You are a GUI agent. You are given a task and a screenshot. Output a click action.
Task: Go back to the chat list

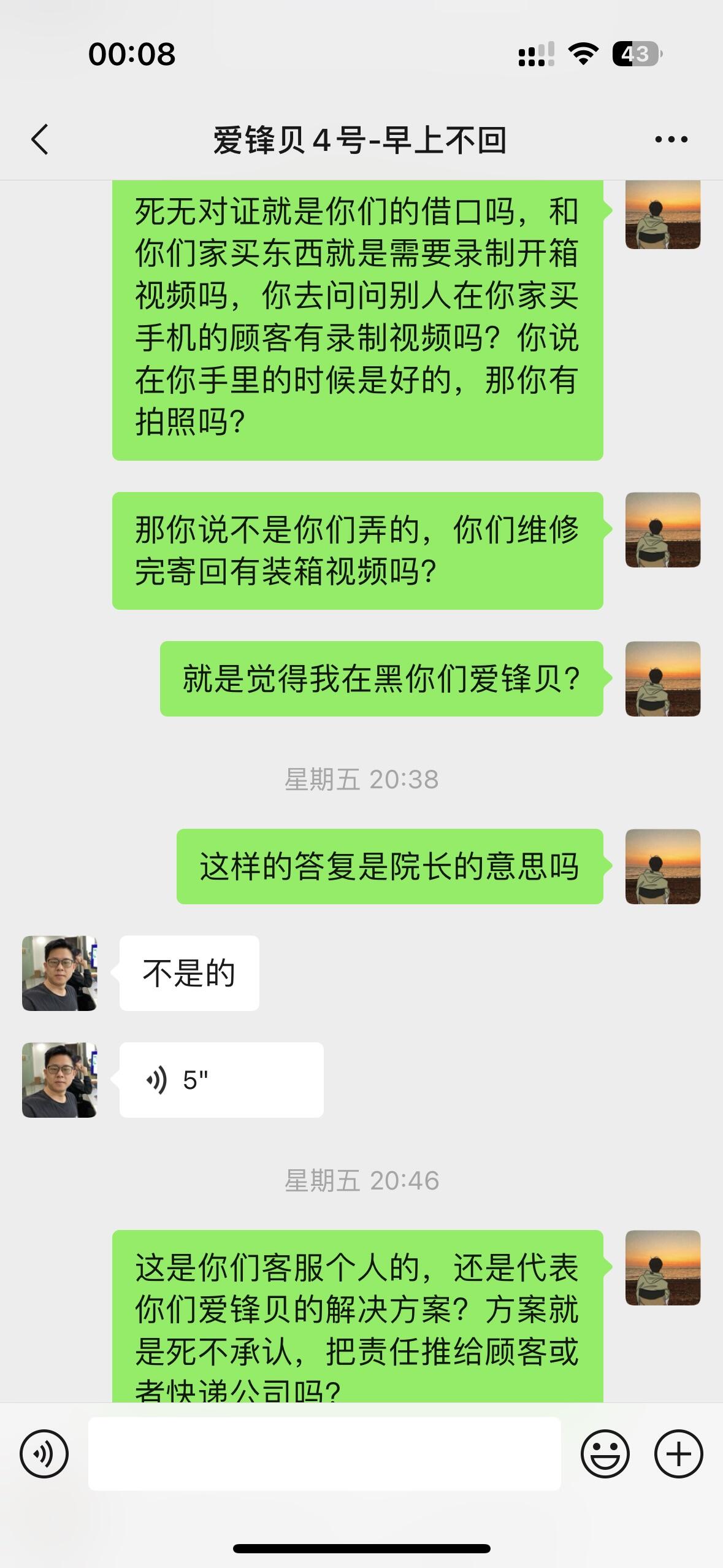pos(40,139)
